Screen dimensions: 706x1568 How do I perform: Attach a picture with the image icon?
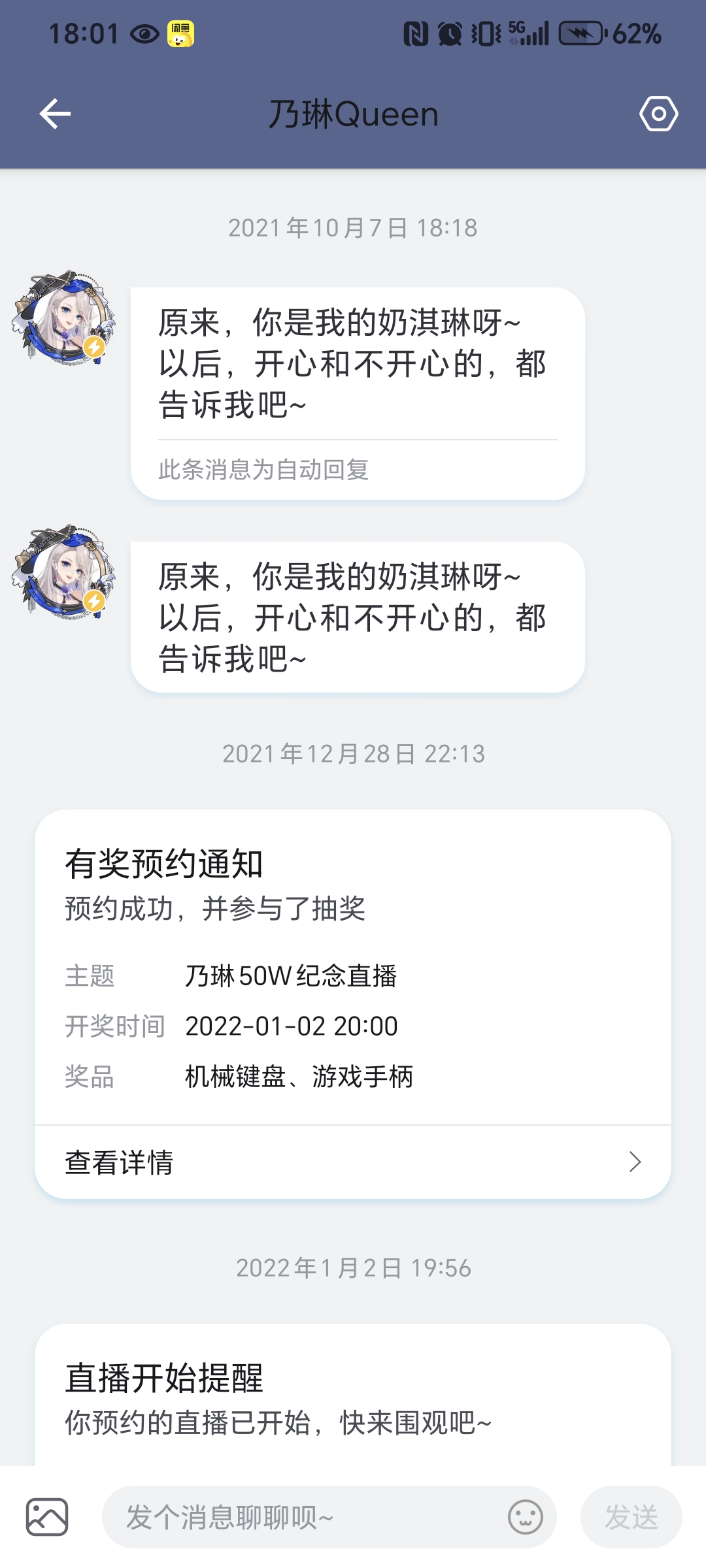pos(47,1517)
